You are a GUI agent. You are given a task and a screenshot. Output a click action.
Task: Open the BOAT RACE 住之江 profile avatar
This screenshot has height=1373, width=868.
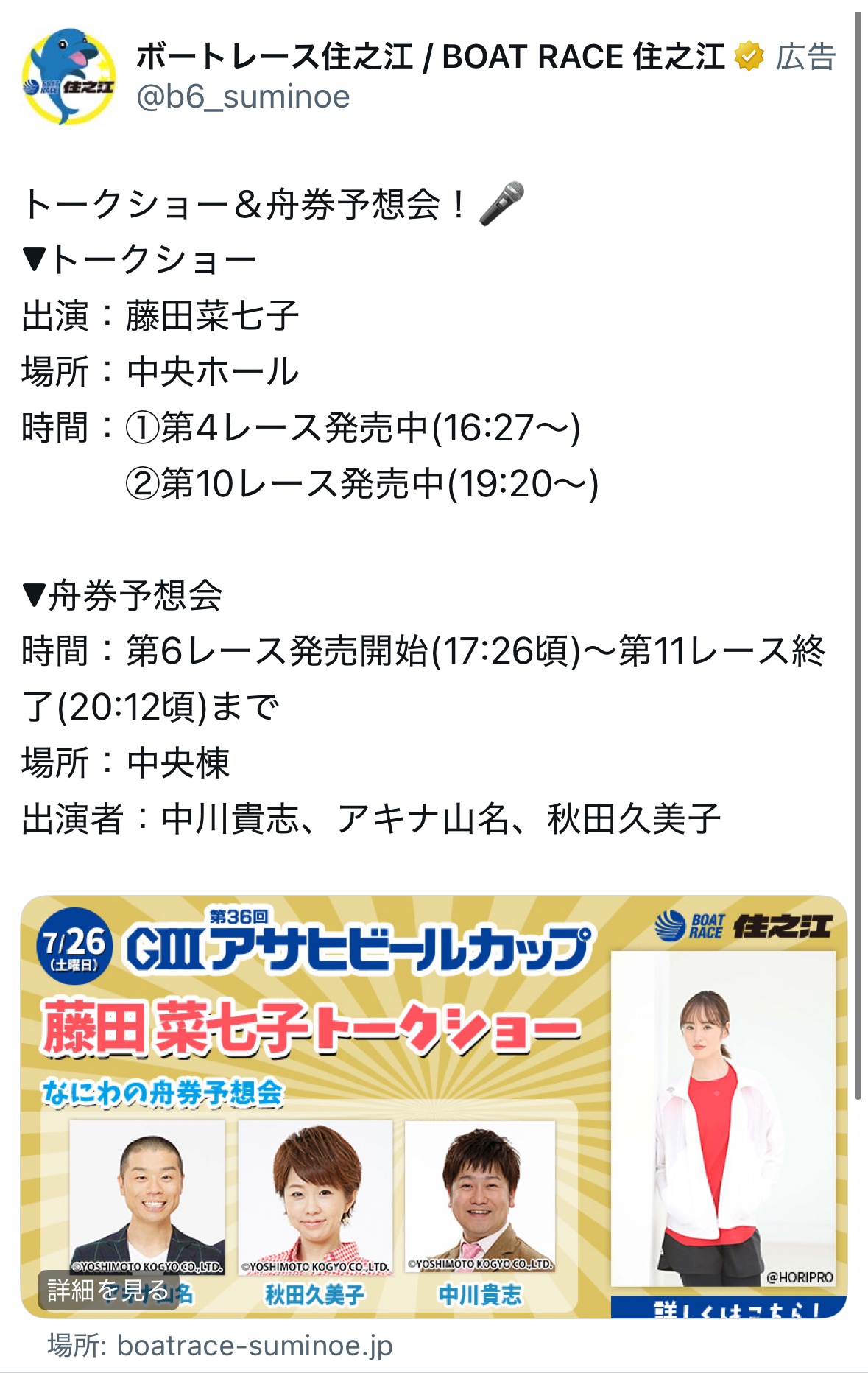coord(68,77)
